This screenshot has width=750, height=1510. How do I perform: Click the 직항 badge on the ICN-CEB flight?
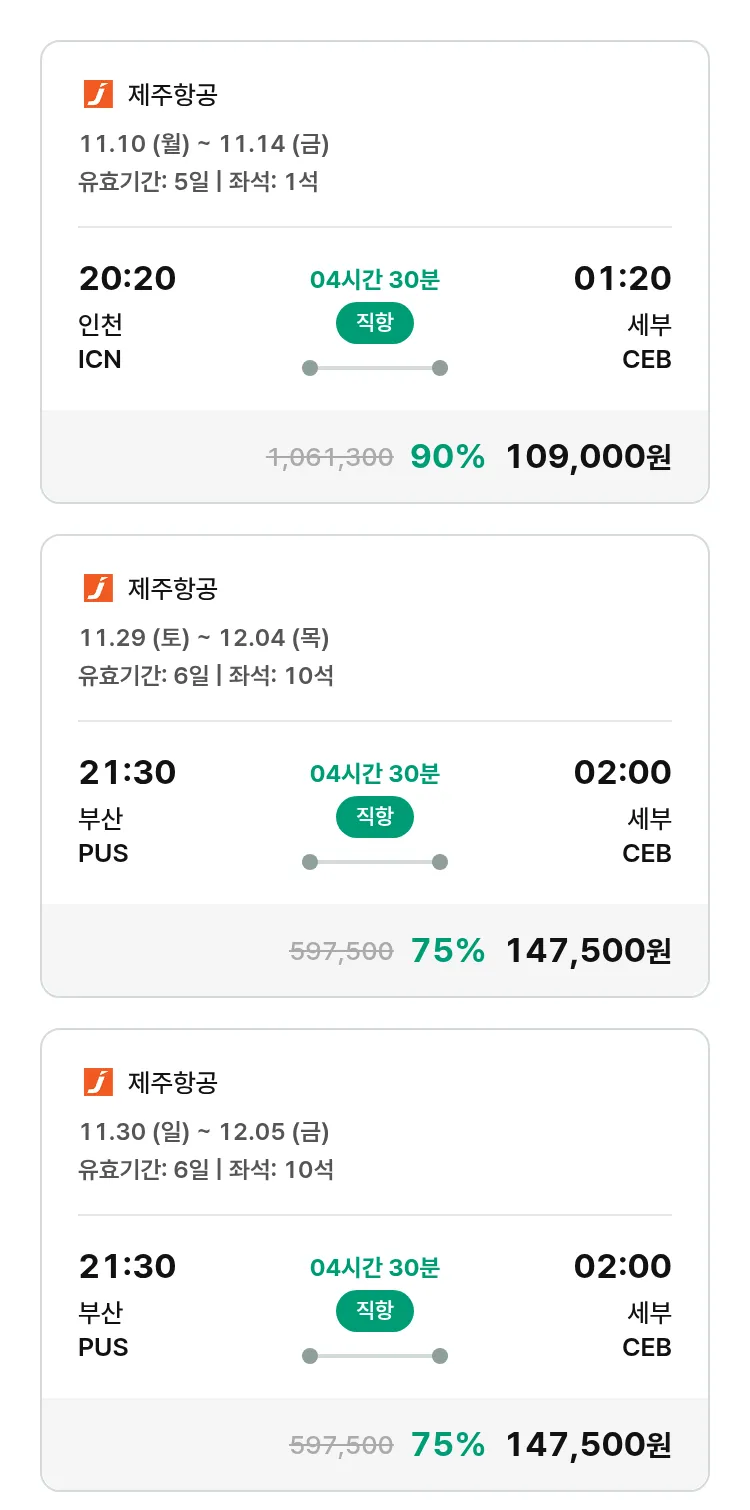click(x=374, y=323)
